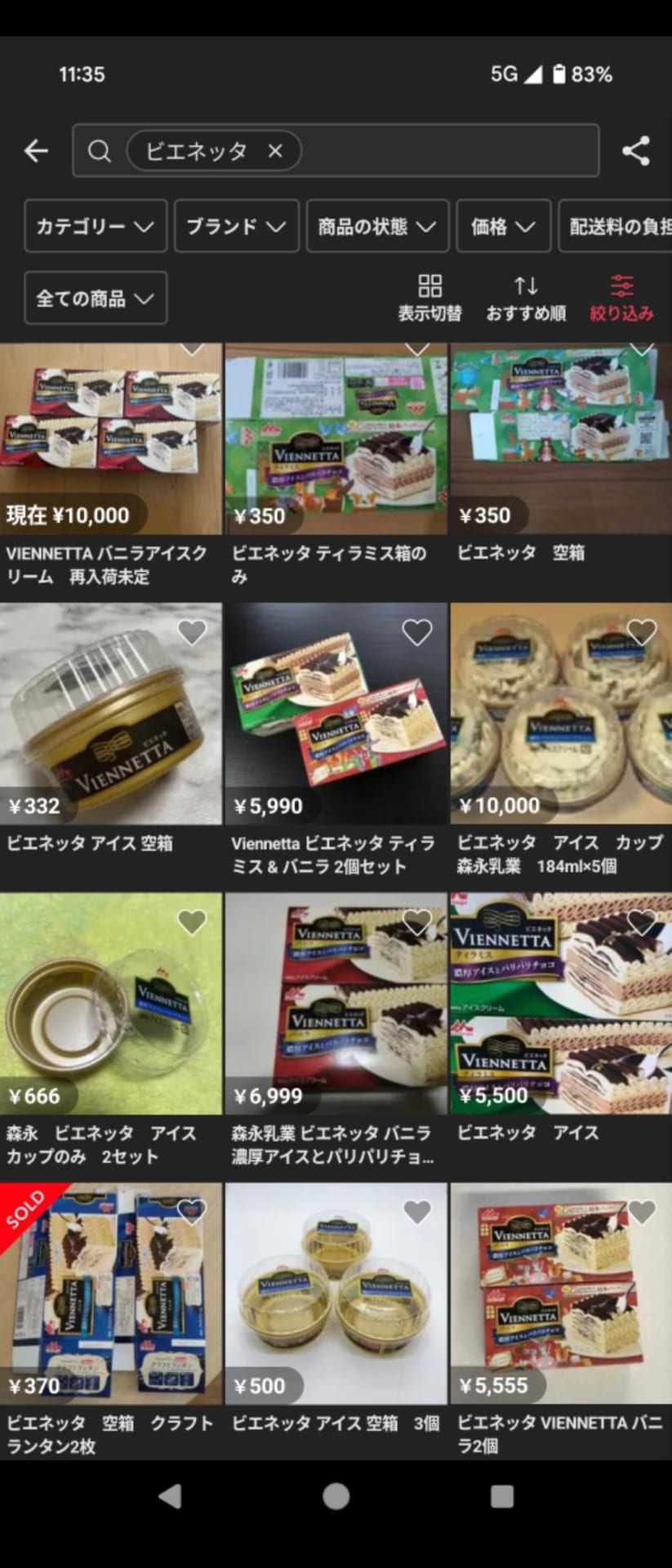Viewport: 672px width, 1568px height.
Task: Open the 価格 filter dropdown
Action: click(502, 226)
